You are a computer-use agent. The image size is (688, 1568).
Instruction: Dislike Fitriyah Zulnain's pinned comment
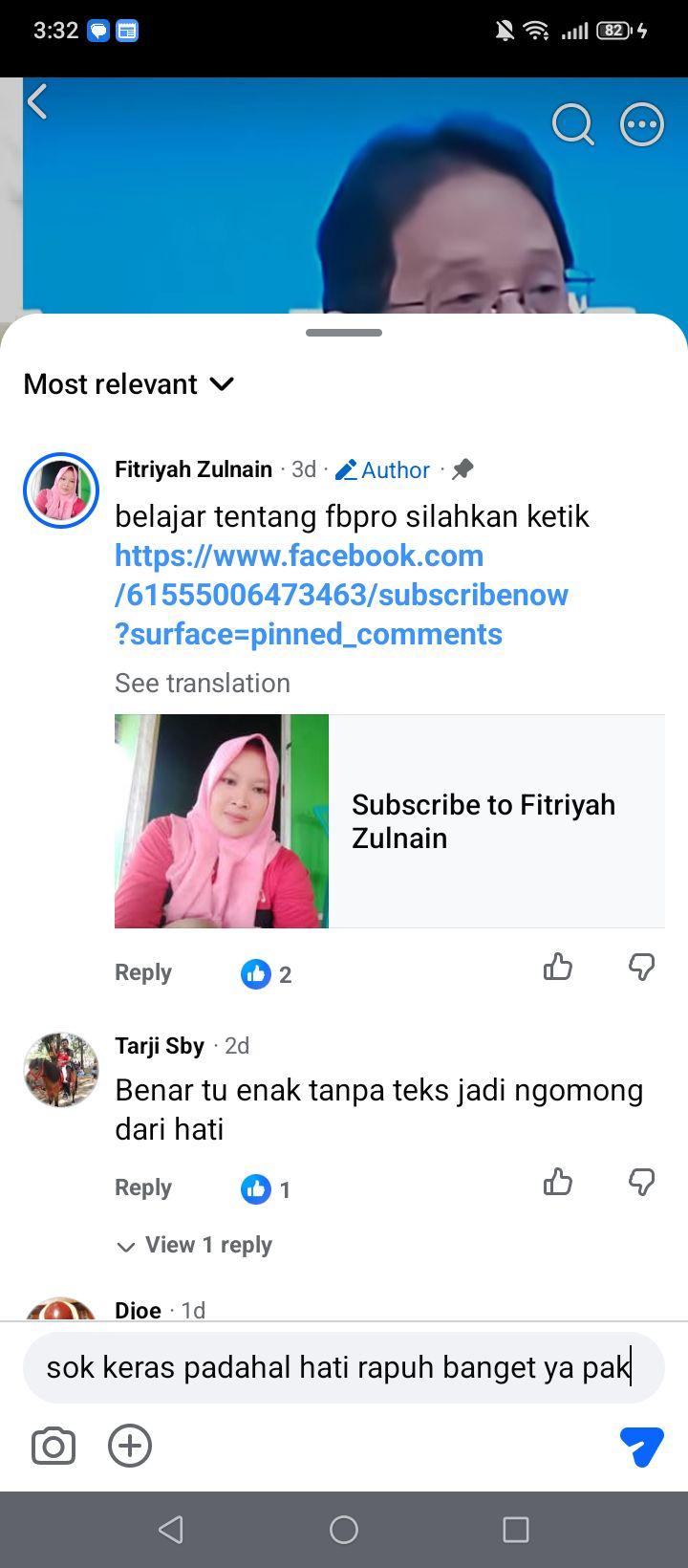pos(642,968)
